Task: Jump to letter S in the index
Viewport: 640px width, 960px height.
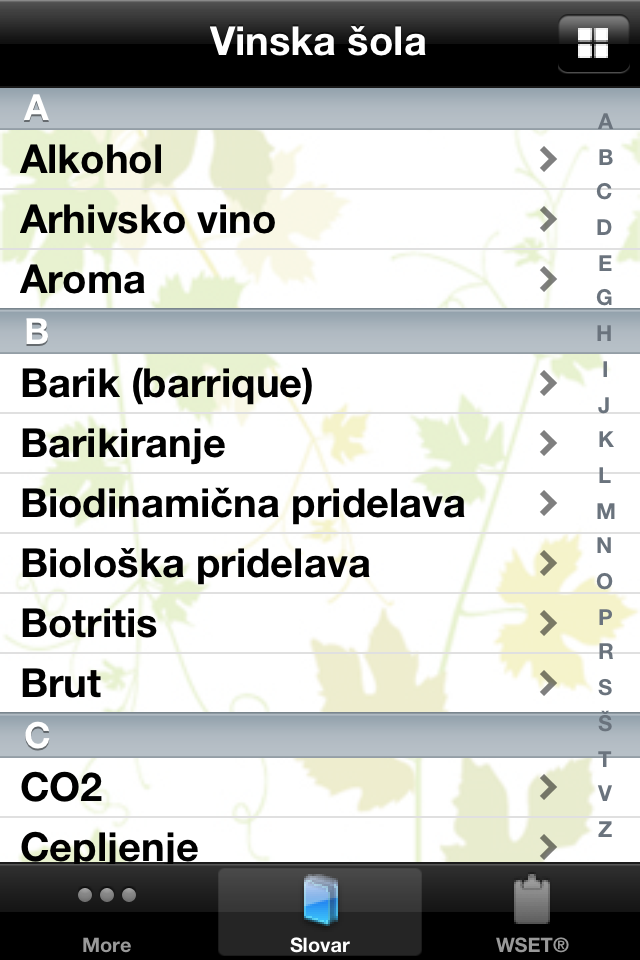Action: pyautogui.click(x=605, y=688)
